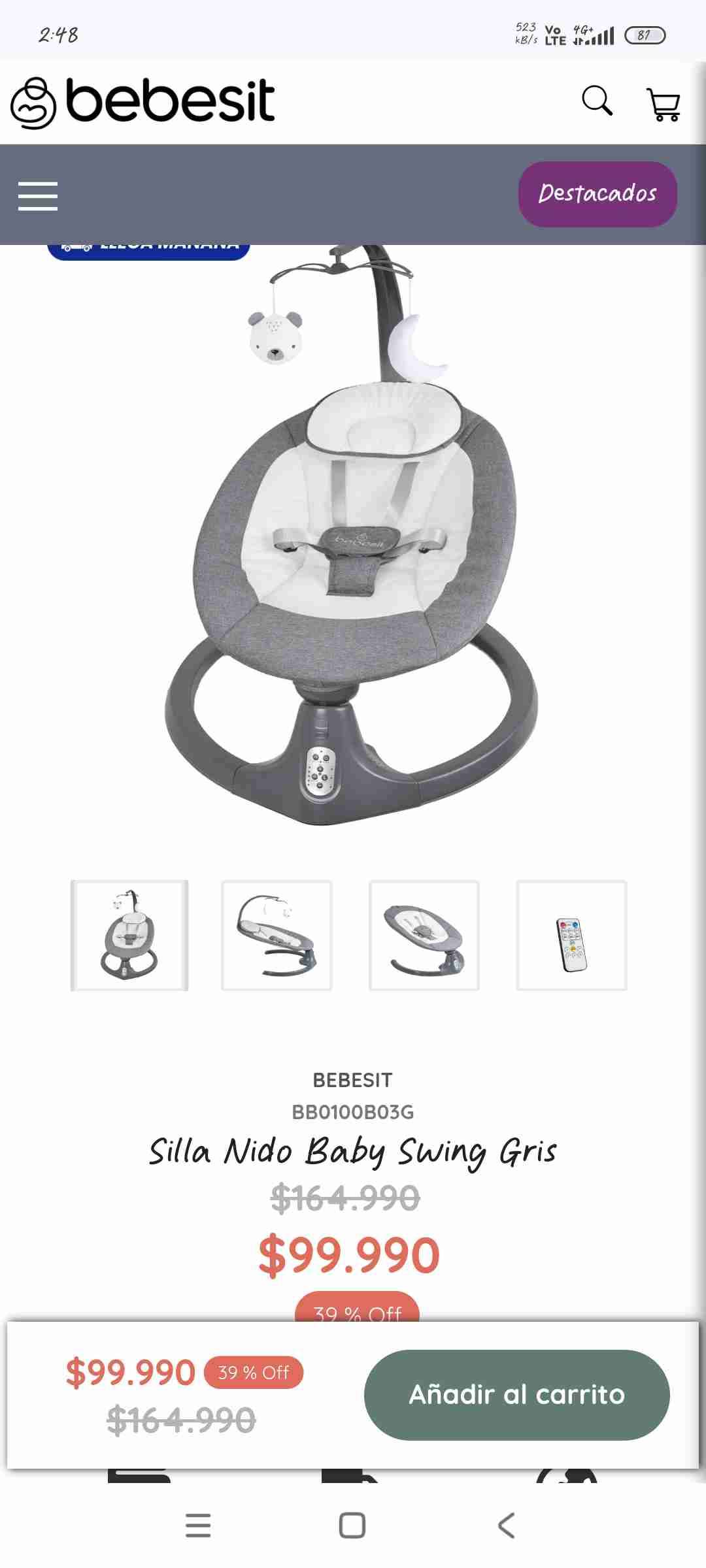Open the hamburger navigation menu
706x1568 pixels.
click(x=37, y=194)
